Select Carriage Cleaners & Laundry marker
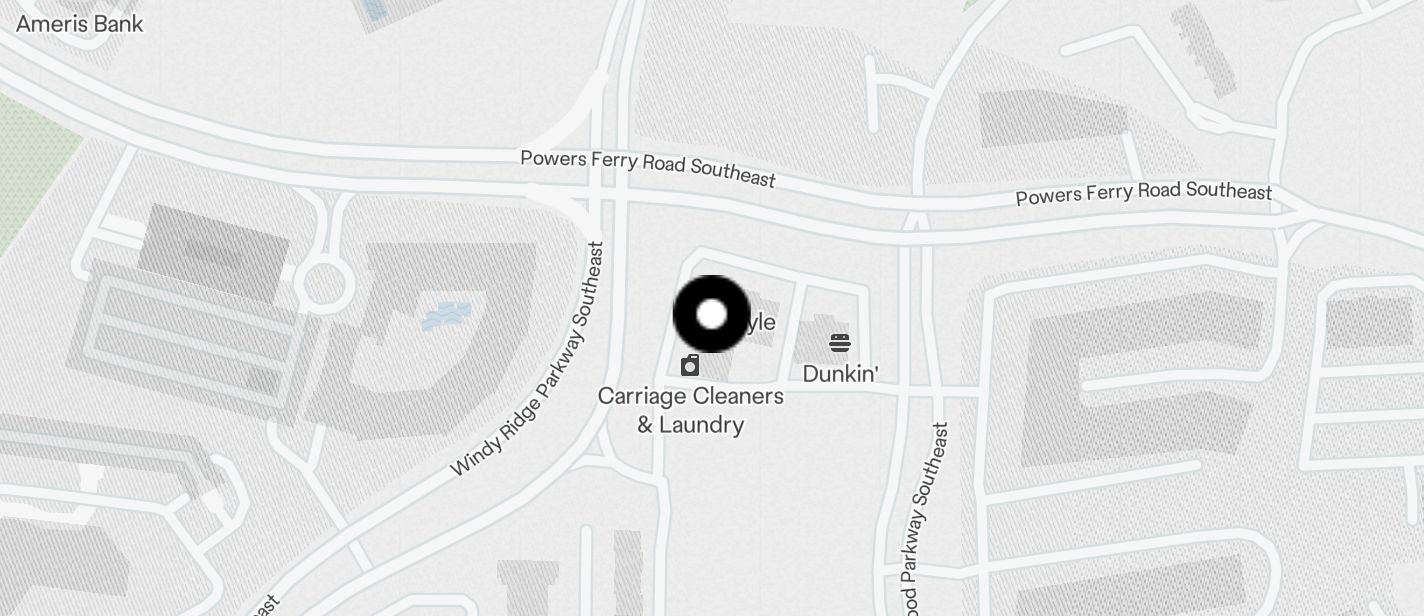Viewport: 1424px width, 616px height. pos(690,366)
